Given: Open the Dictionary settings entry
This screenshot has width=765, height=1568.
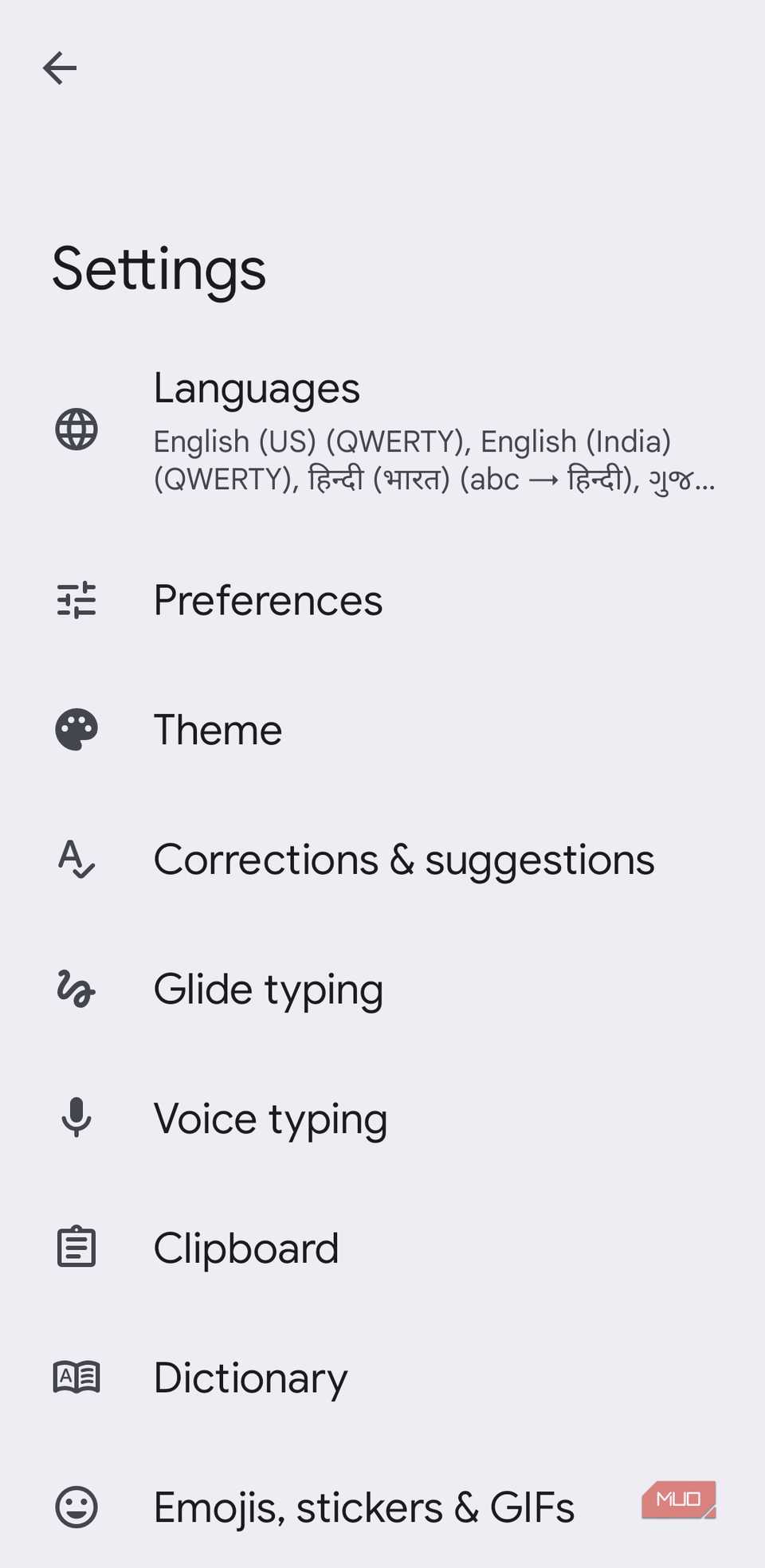Looking at the screenshot, I should 382,1377.
